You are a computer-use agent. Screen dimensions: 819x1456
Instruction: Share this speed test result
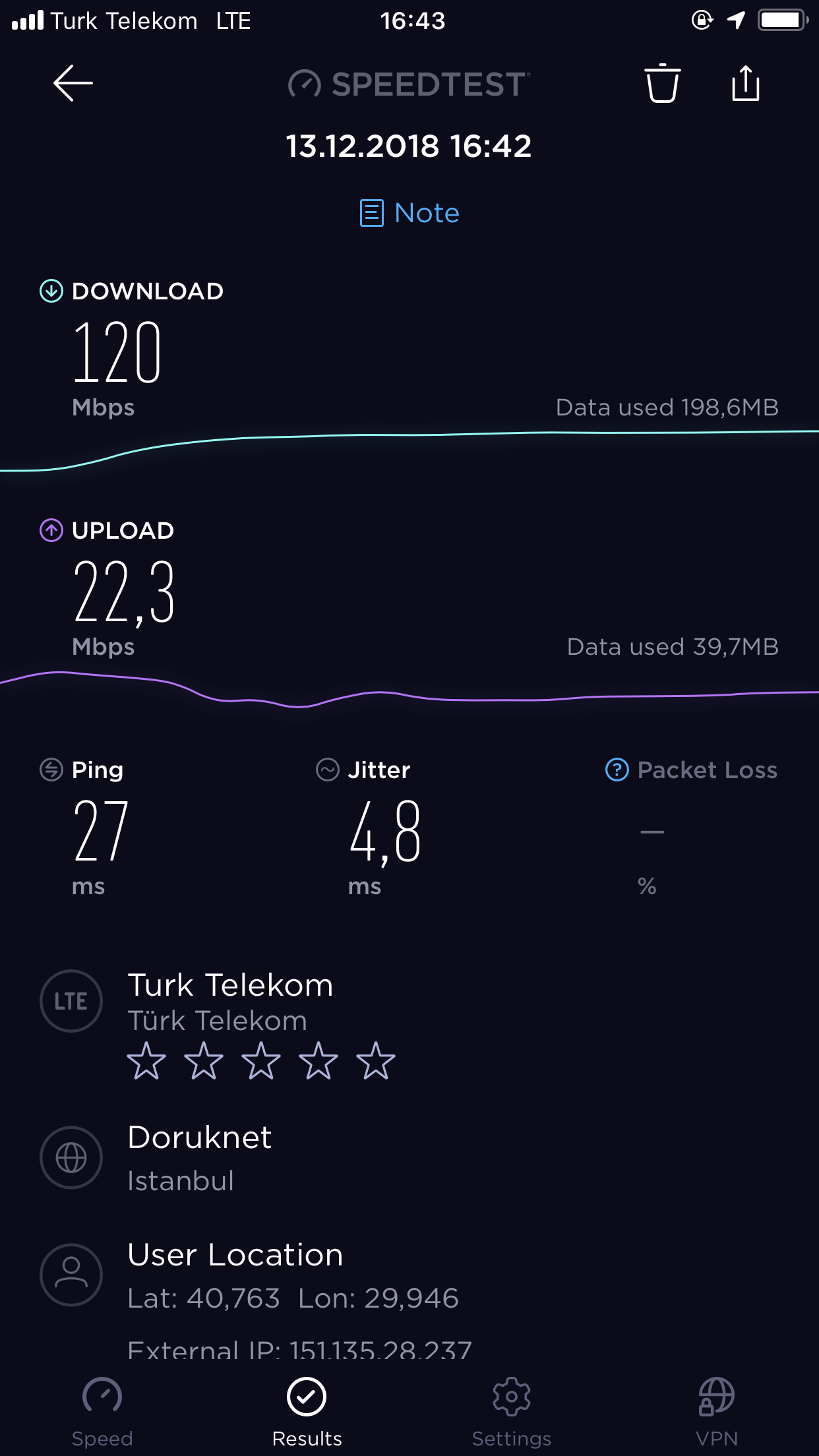[746, 83]
